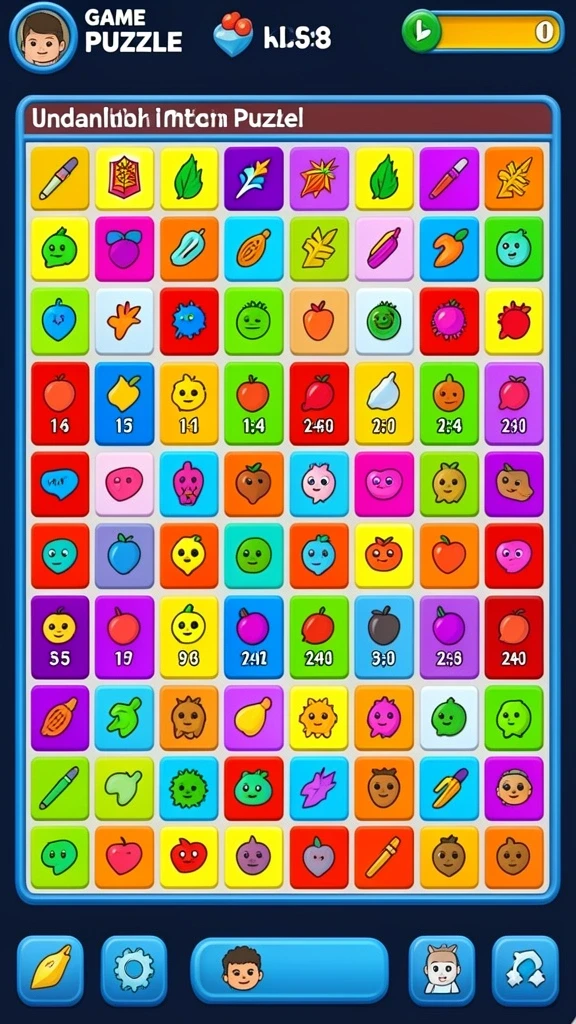Open the pale character button beside the shuffle button
Screen dimensions: 576x1024
(x=442, y=970)
